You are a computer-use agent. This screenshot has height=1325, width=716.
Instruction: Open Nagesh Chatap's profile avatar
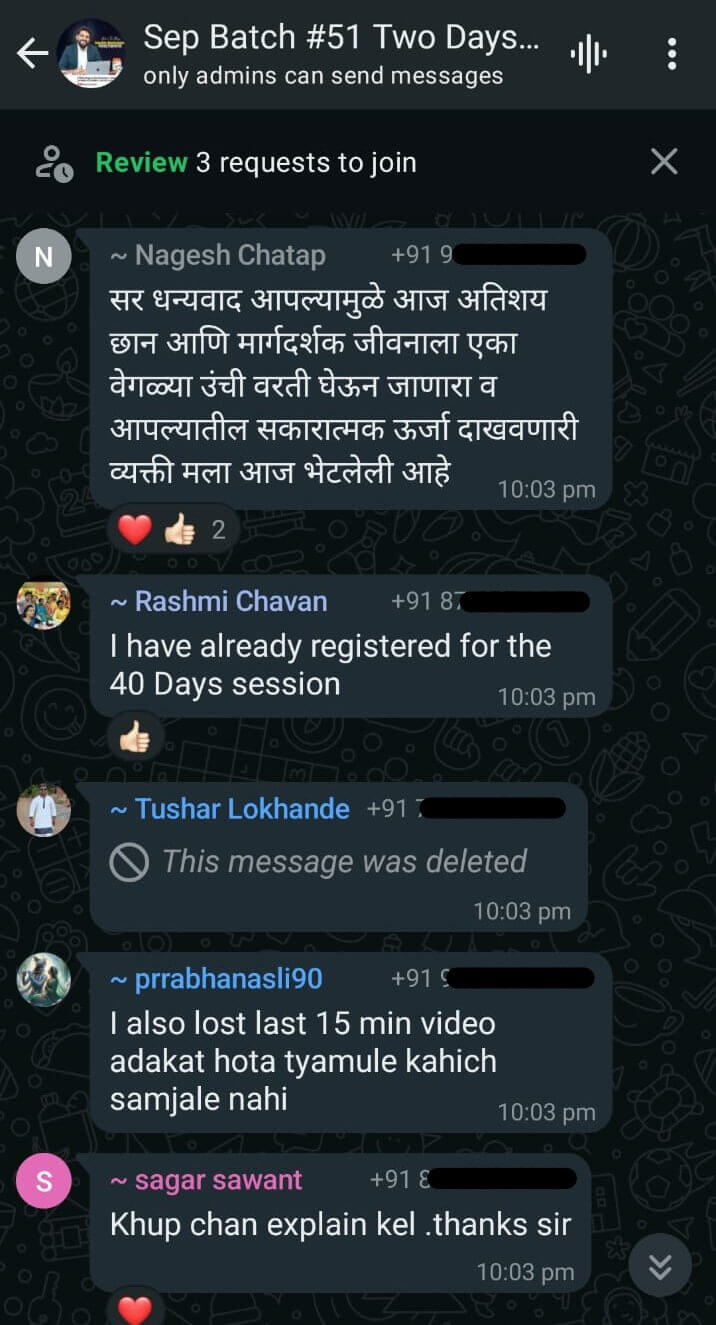44,257
